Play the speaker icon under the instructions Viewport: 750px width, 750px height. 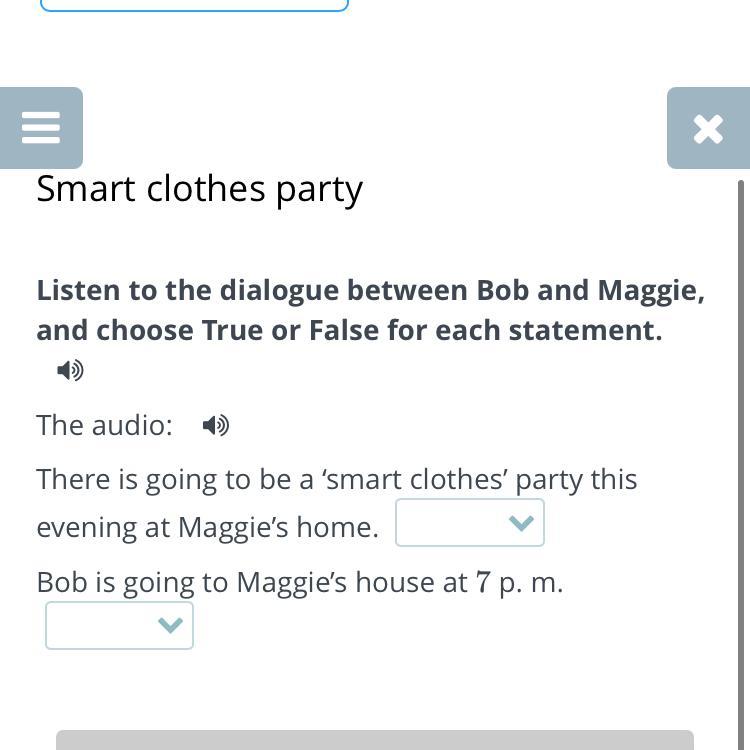click(70, 370)
